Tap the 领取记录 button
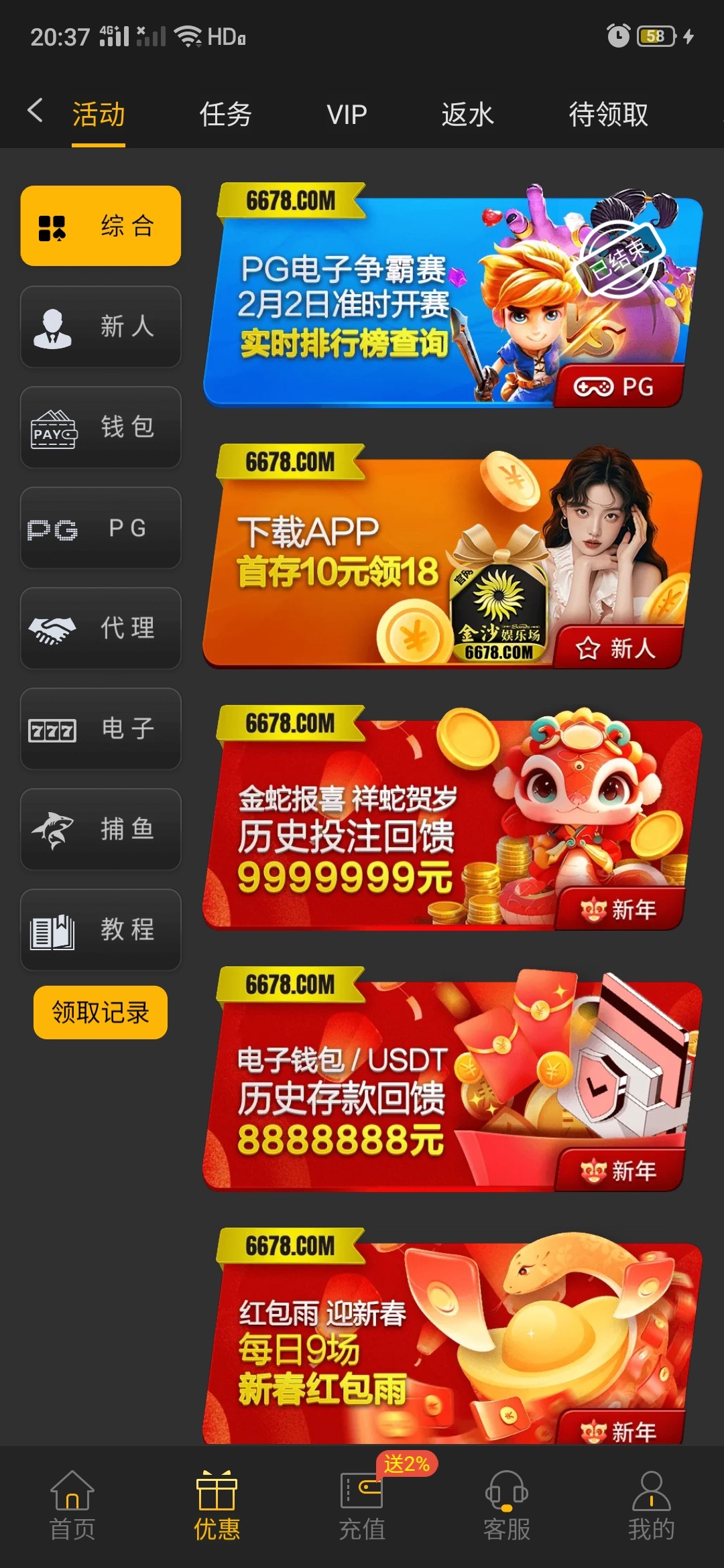 101,1012
